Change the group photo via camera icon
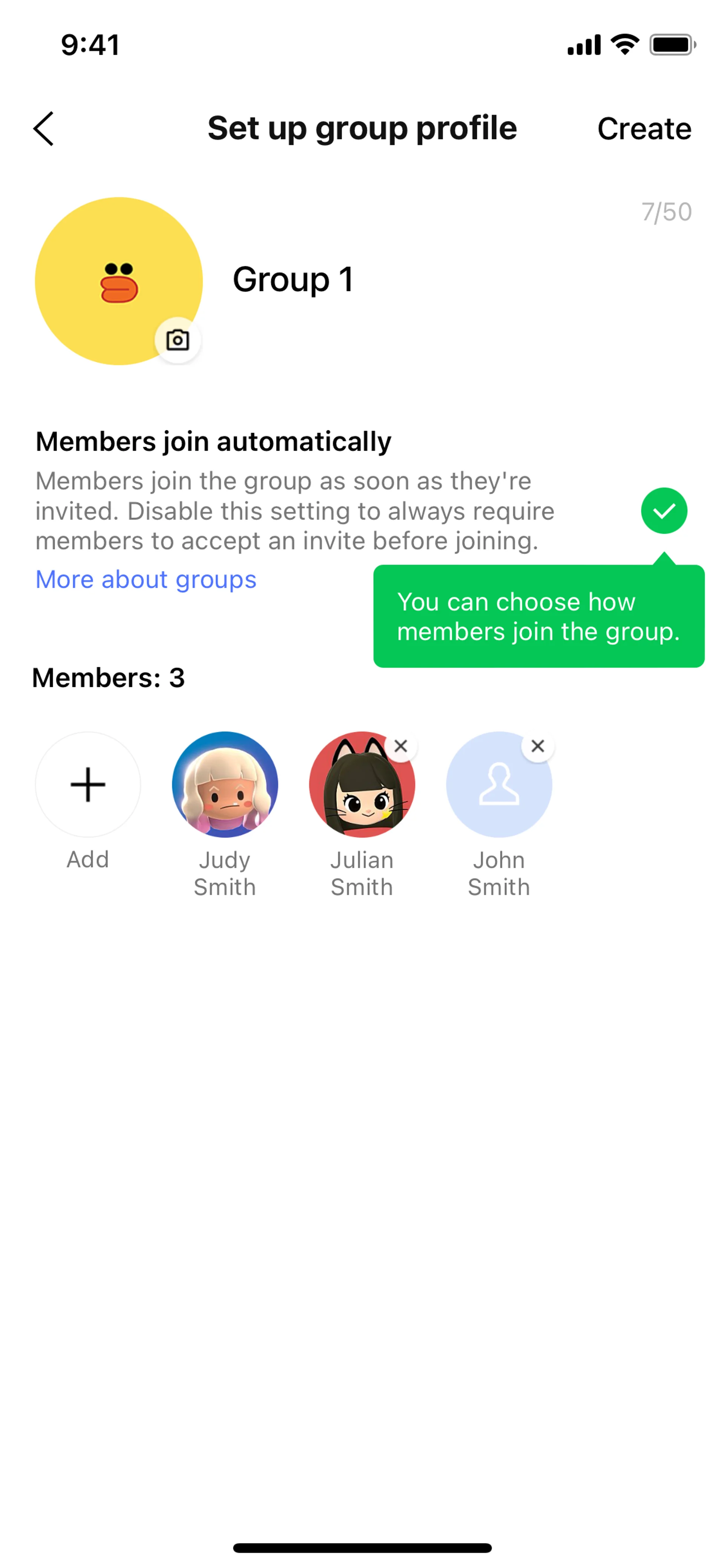Viewport: 724px width, 1568px height. pyautogui.click(x=178, y=340)
